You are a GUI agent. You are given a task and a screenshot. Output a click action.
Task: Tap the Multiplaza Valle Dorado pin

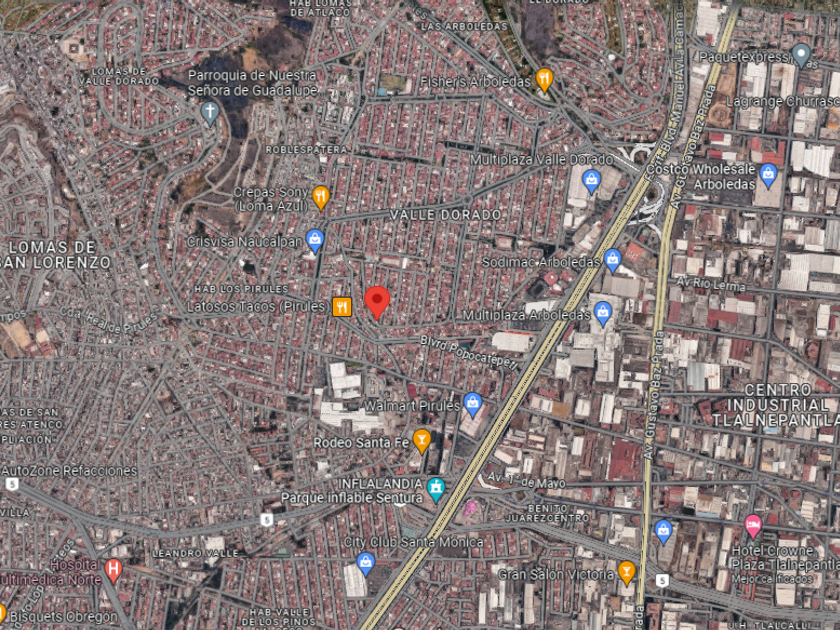tap(591, 182)
